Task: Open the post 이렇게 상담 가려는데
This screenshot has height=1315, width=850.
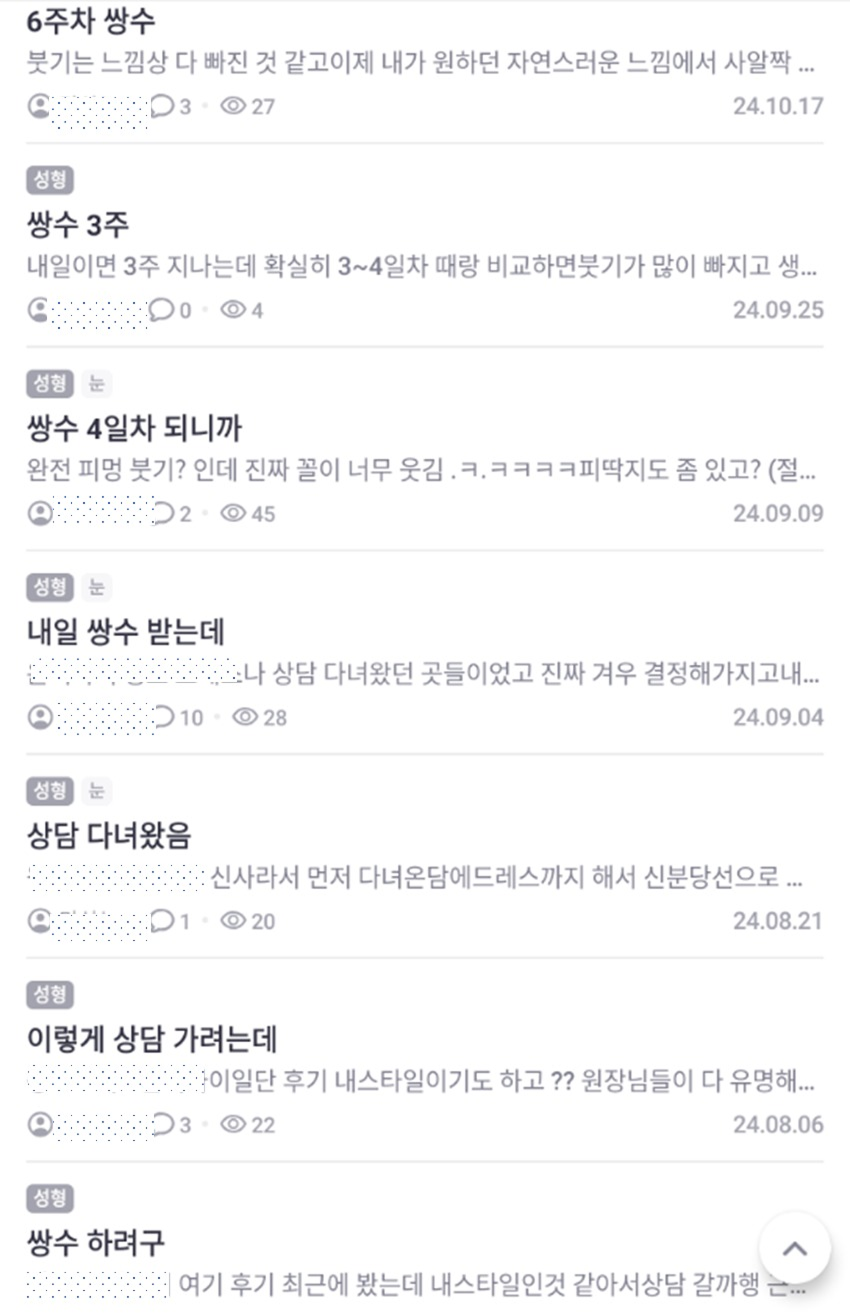Action: 151,1039
